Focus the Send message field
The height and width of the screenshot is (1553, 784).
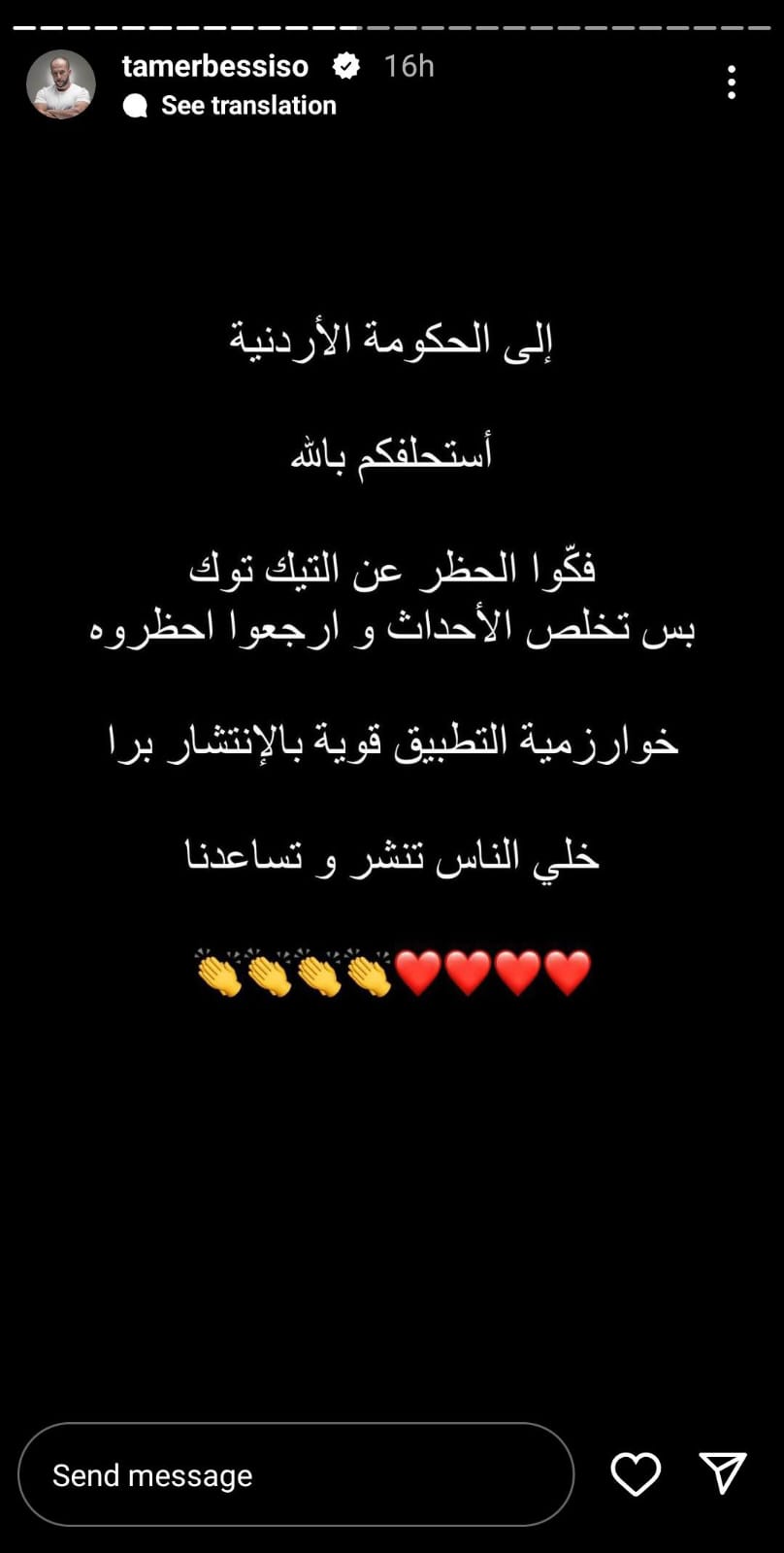tap(295, 1474)
